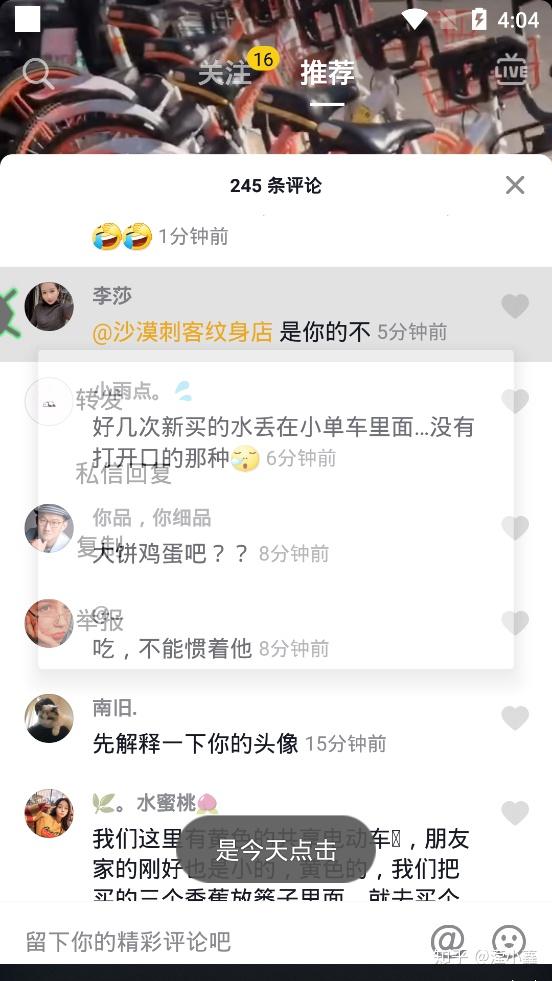Select 复制 in the popup menu
This screenshot has height=981, width=552.
99,546
